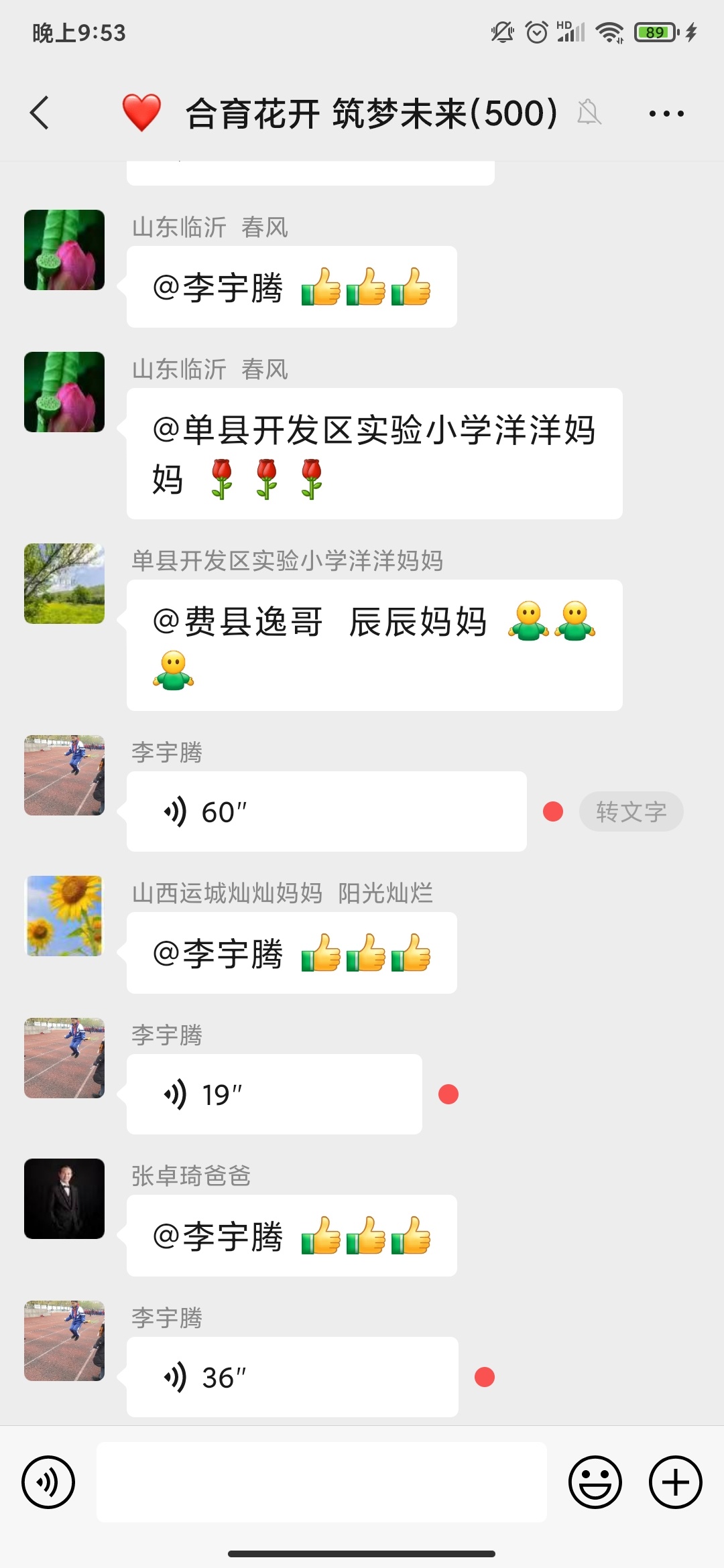Open 单县开发区实验小学洋洋妈妈's avatar
Image resolution: width=724 pixels, height=1568 pixels.
(64, 583)
